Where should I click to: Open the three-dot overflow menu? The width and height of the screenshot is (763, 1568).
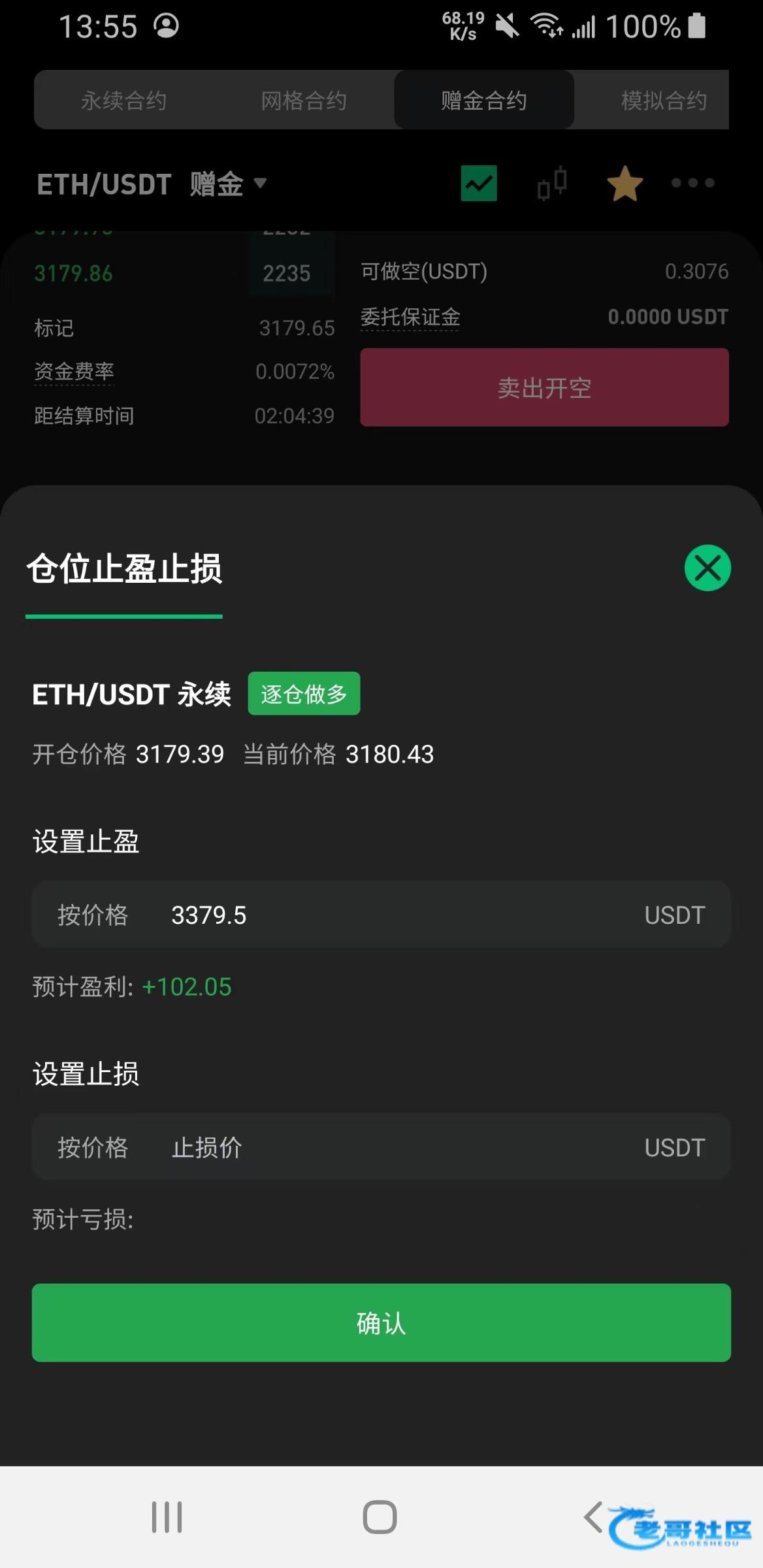pyautogui.click(x=692, y=183)
